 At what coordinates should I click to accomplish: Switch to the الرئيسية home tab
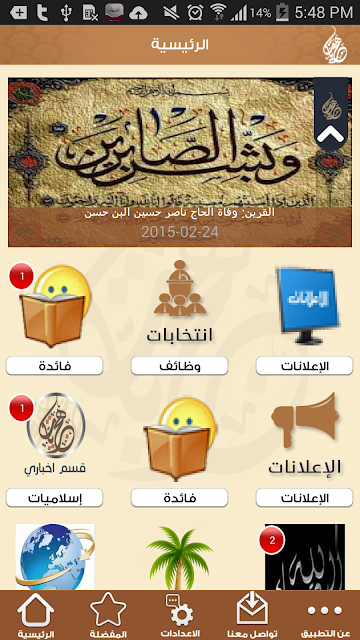pos(36,616)
